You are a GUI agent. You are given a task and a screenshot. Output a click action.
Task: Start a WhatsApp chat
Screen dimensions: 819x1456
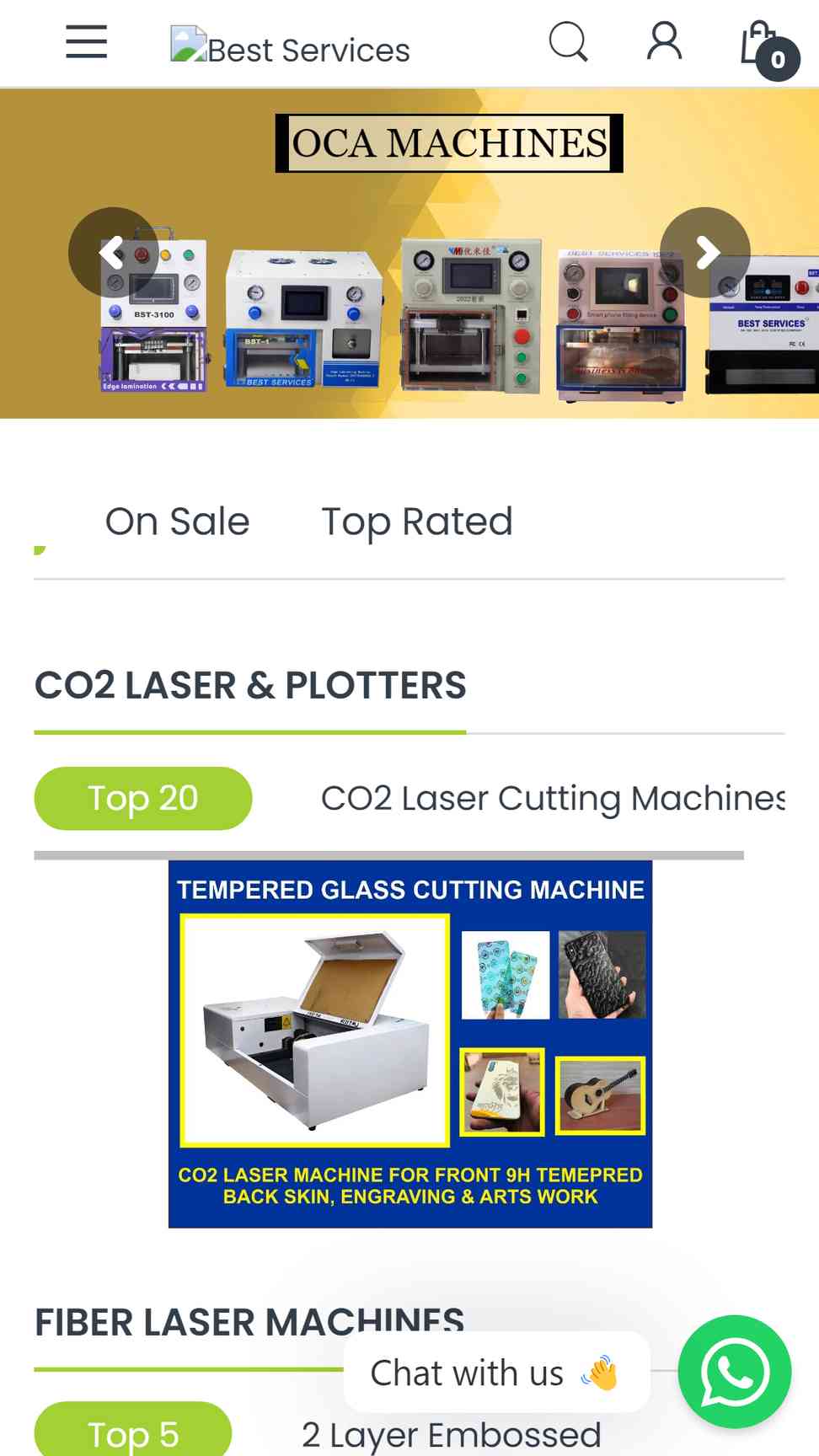click(734, 1372)
